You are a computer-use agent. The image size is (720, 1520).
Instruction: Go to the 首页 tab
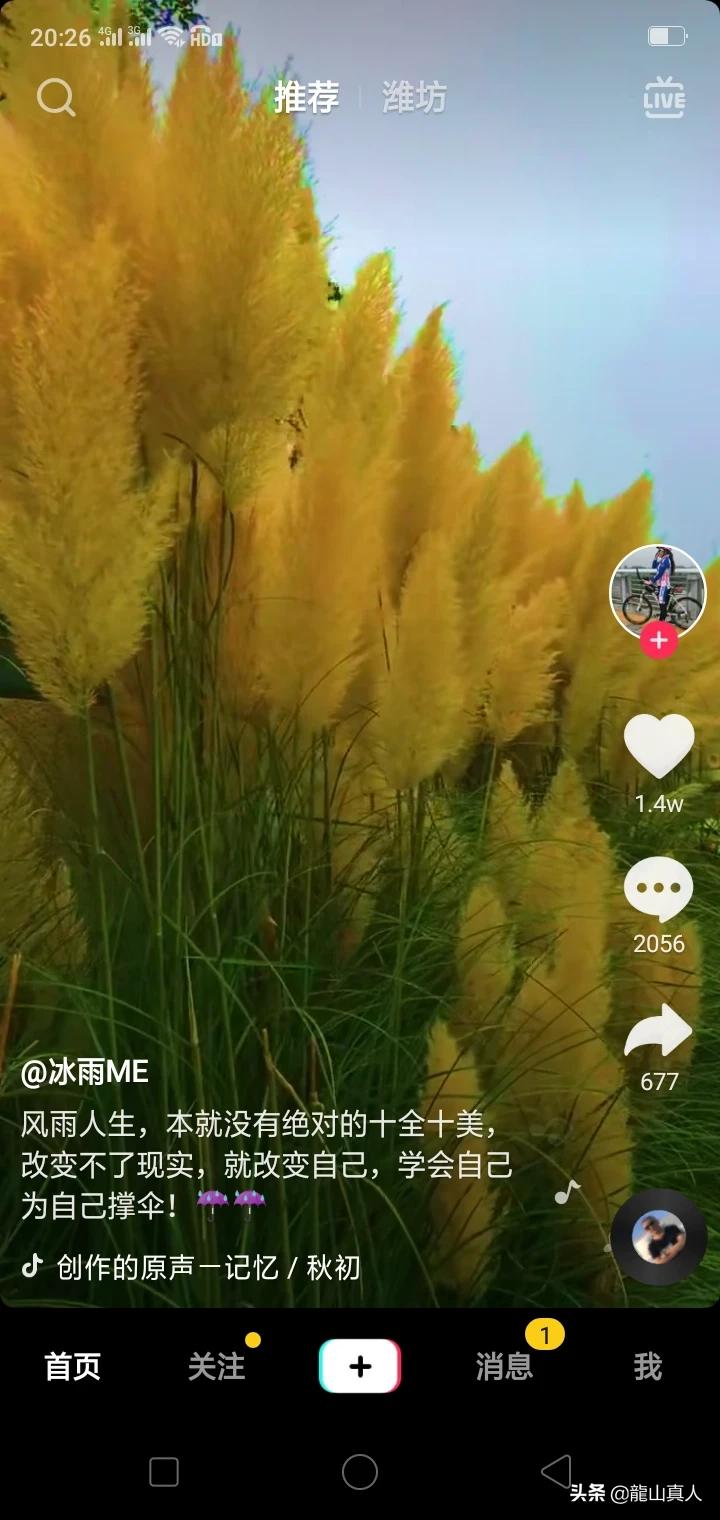pyautogui.click(x=73, y=1366)
